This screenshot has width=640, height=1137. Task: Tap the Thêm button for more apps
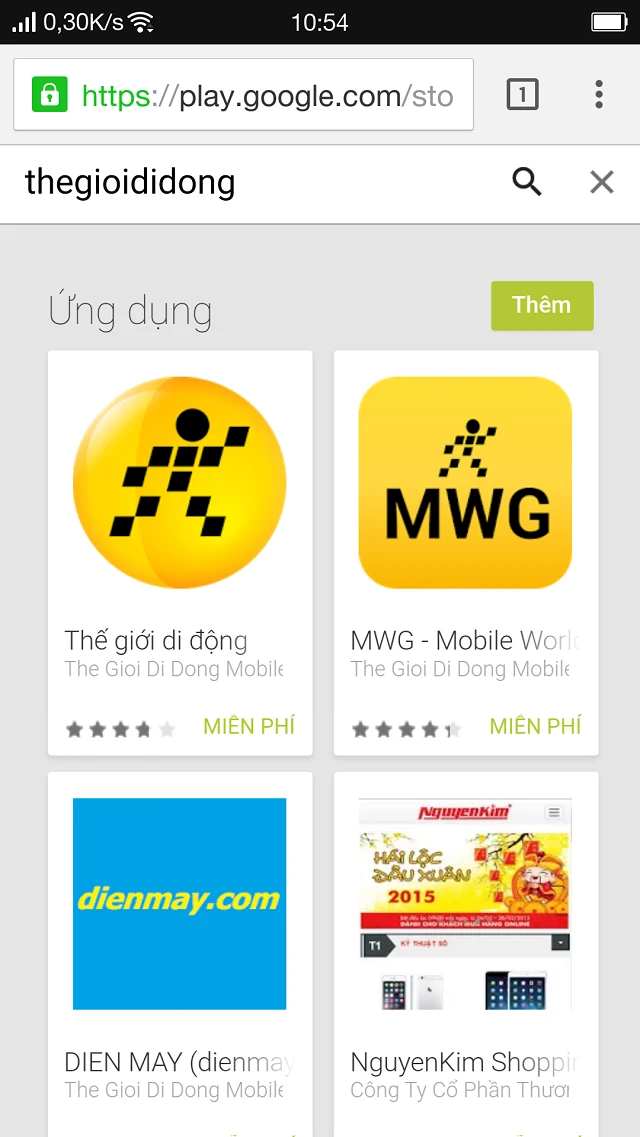coord(542,305)
